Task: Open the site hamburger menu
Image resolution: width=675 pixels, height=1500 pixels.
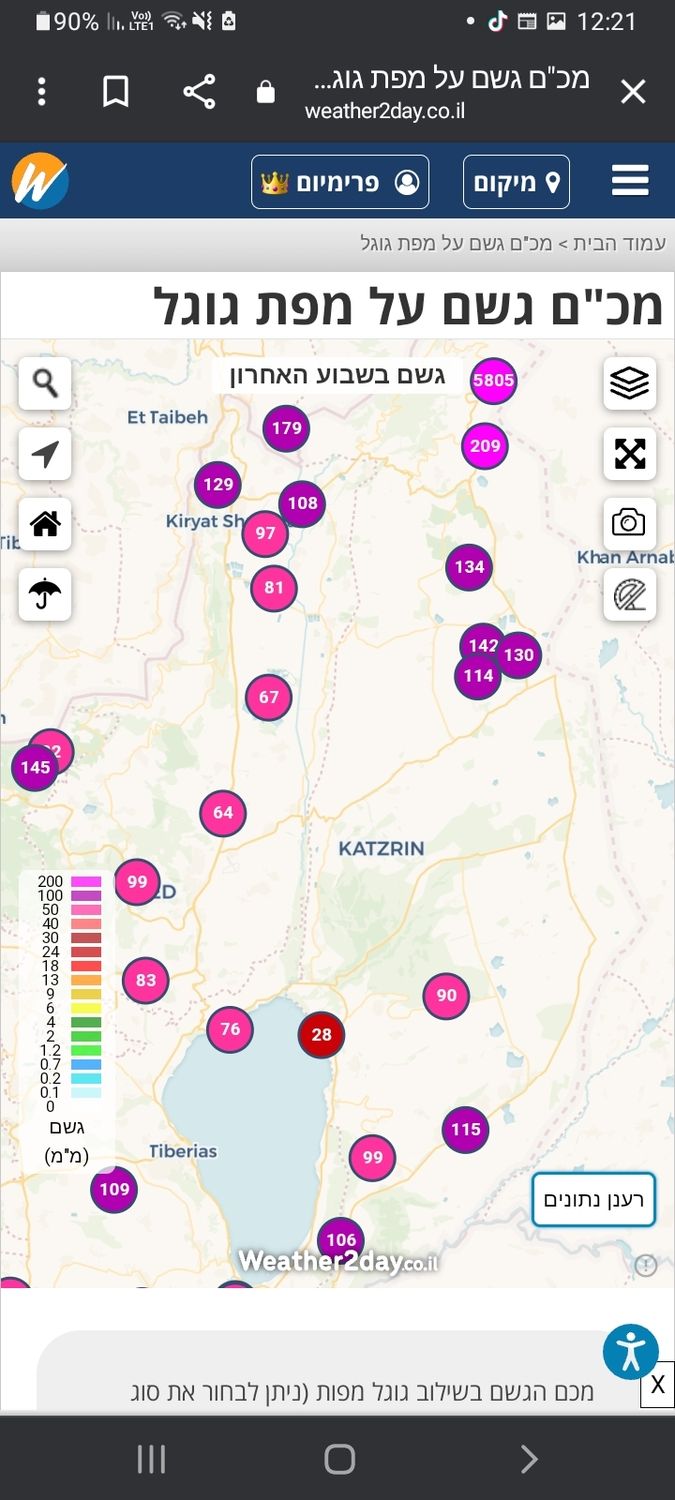Action: 630,181
